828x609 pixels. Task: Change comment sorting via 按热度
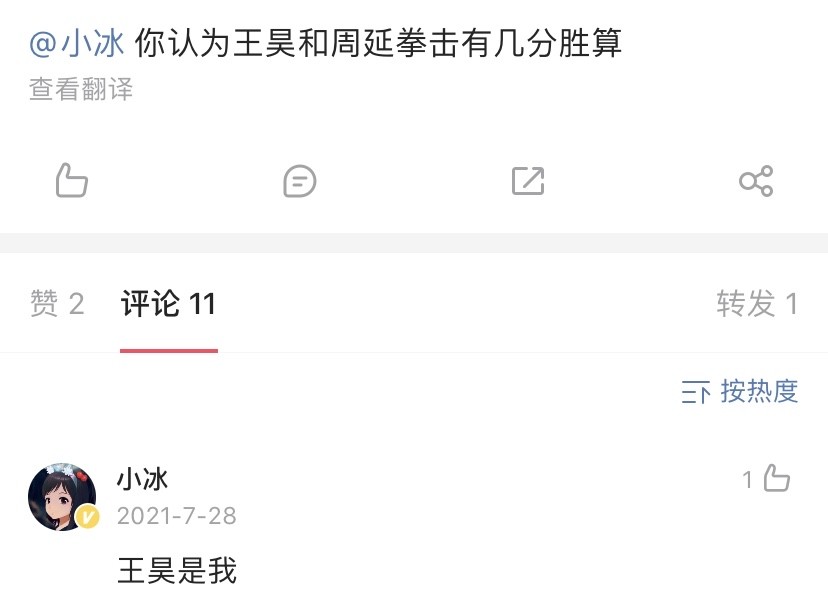pyautogui.click(x=740, y=392)
